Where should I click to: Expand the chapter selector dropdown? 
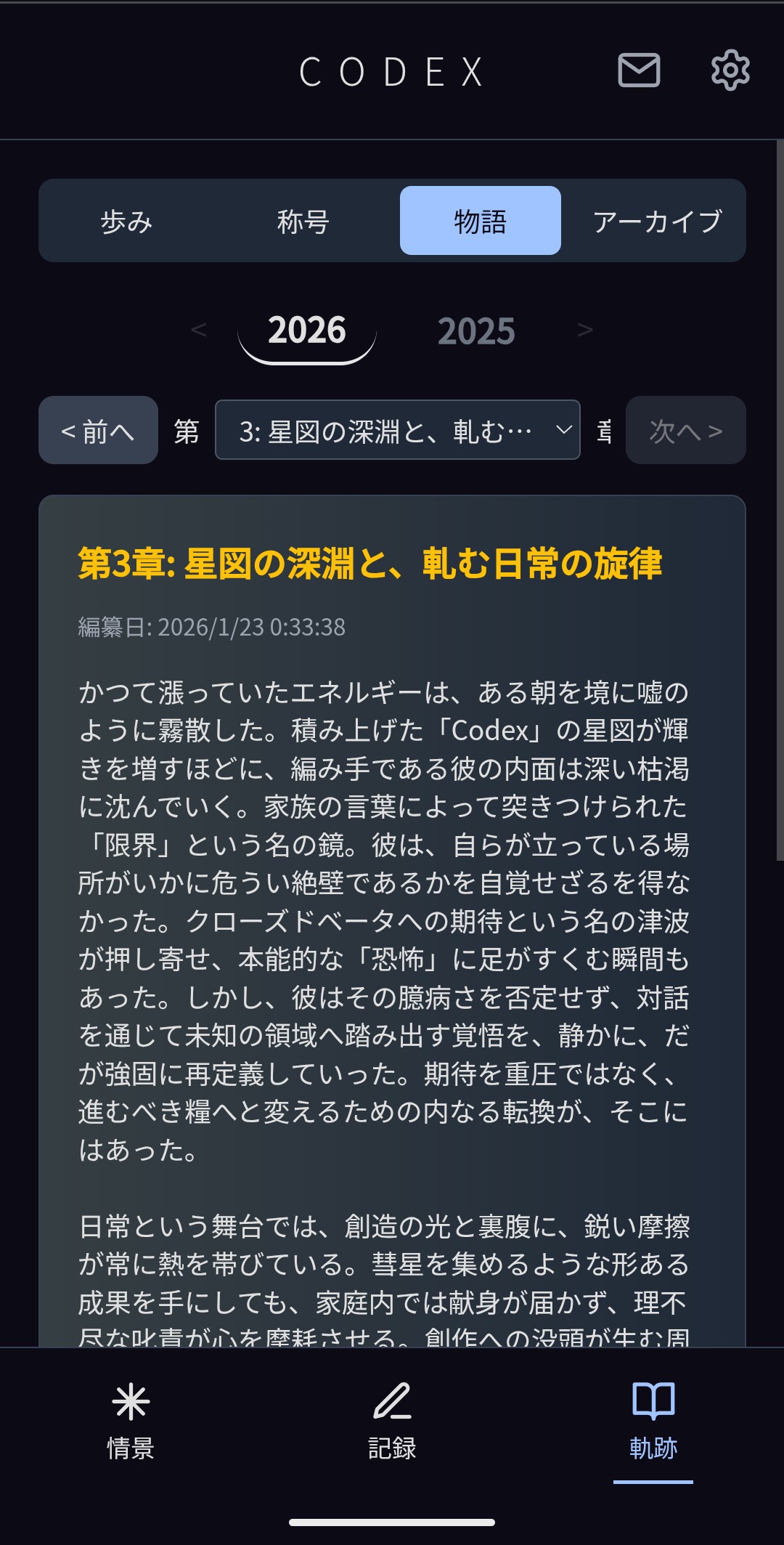pos(397,431)
